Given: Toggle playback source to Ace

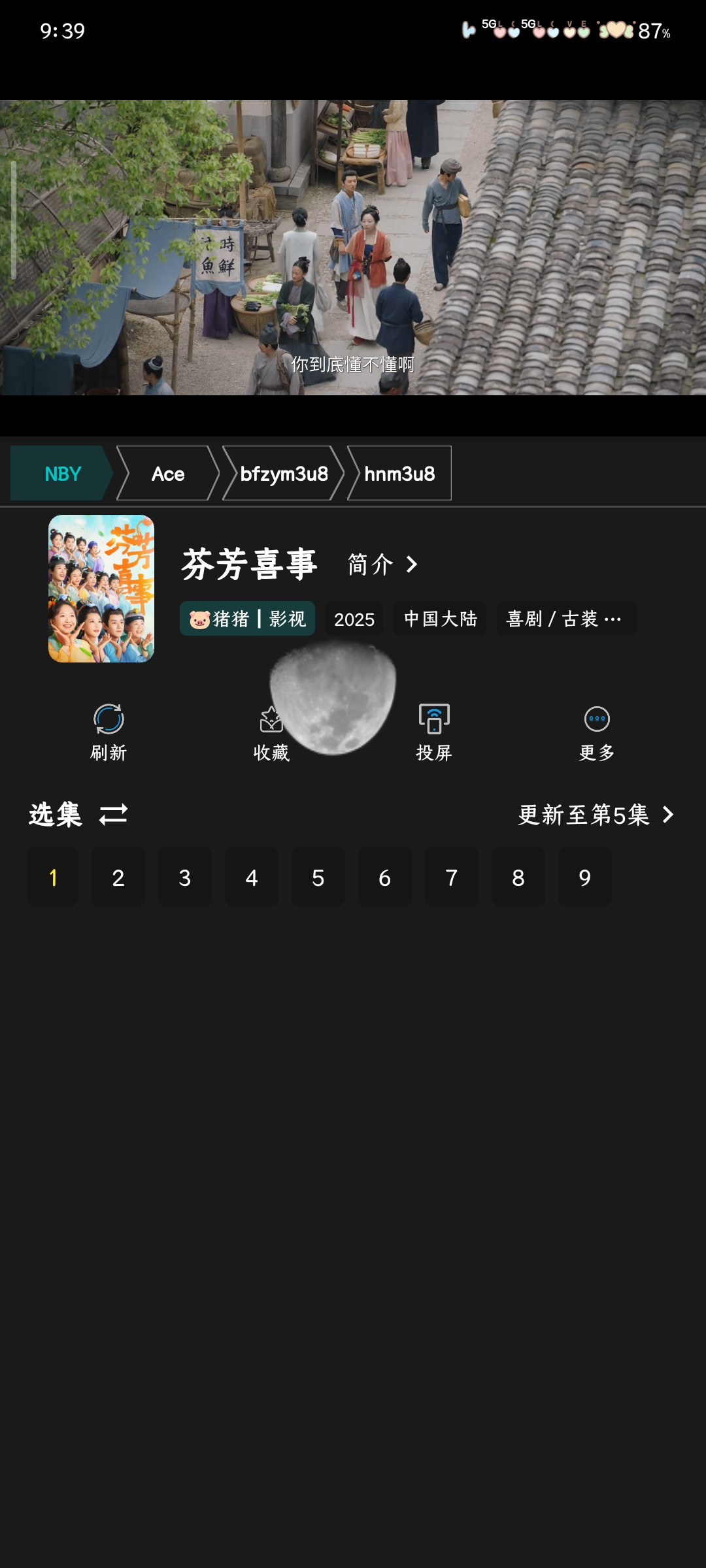Looking at the screenshot, I should point(167,474).
